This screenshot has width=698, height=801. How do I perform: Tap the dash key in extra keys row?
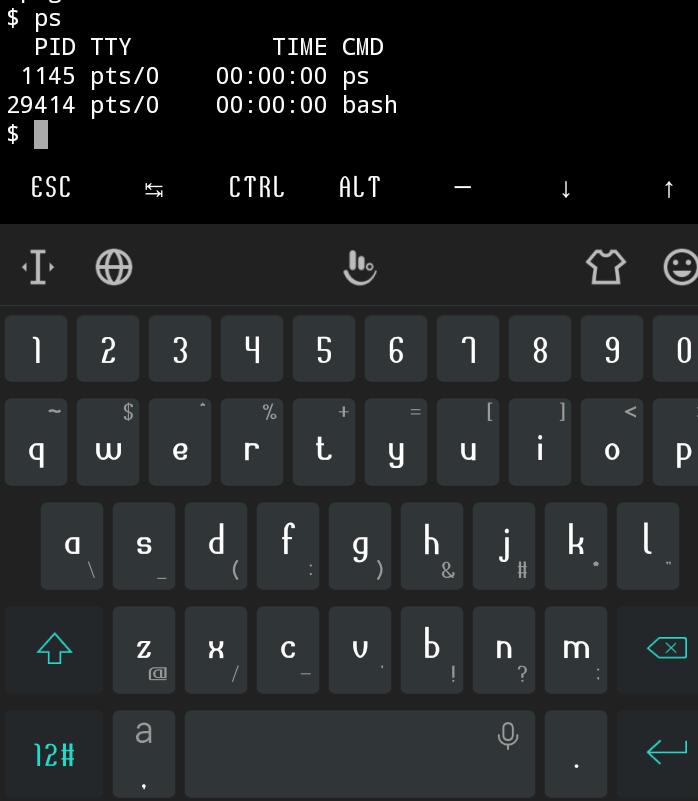click(x=462, y=187)
